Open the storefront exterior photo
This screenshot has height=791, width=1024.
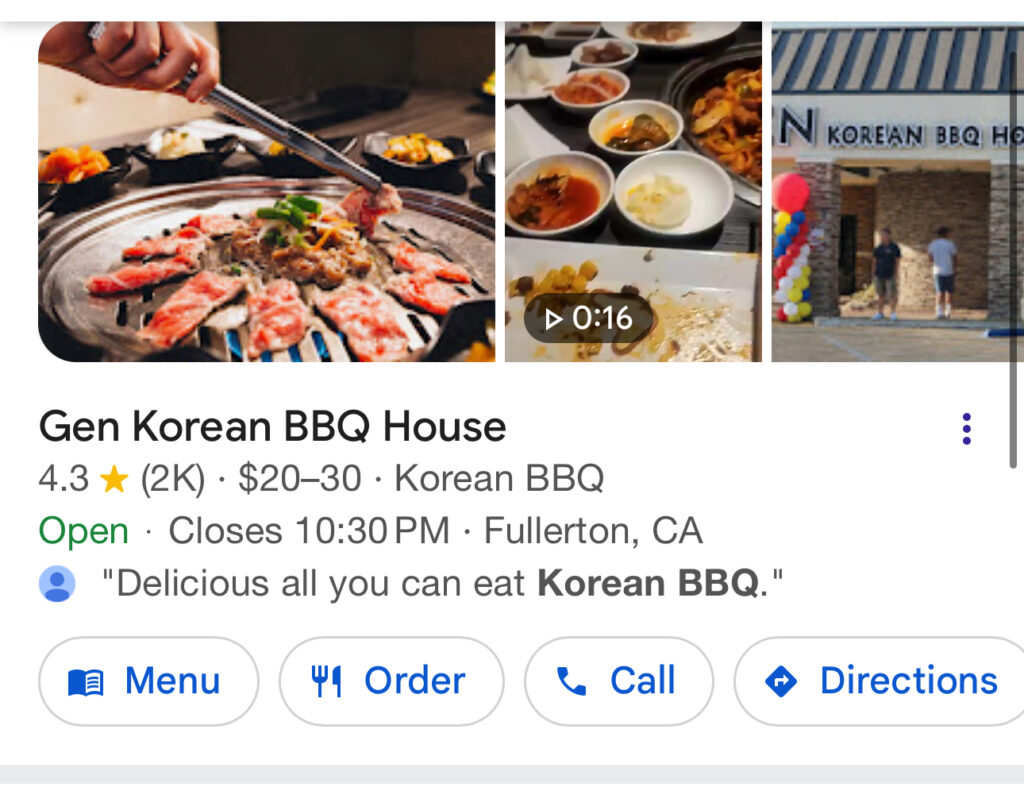click(x=897, y=191)
